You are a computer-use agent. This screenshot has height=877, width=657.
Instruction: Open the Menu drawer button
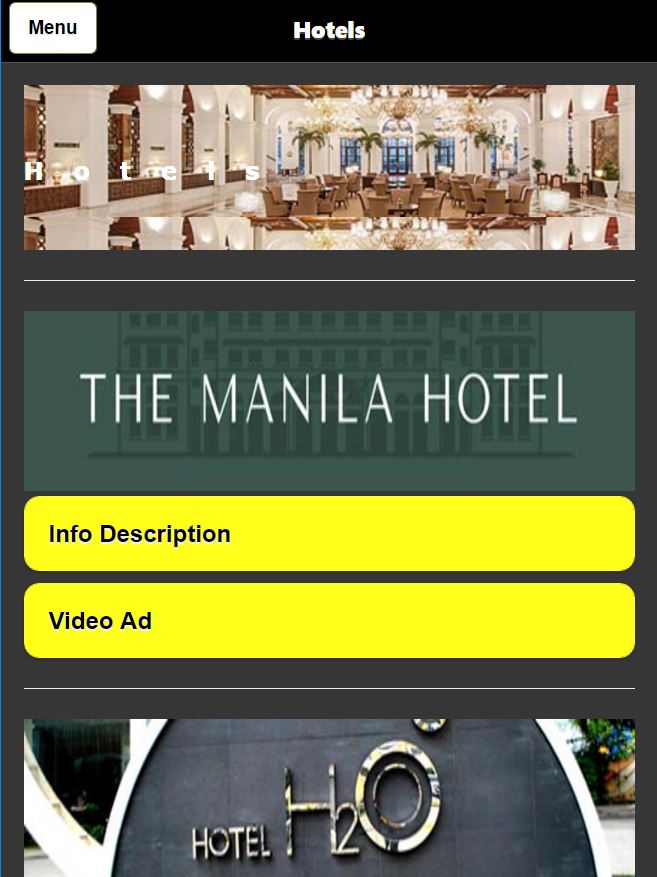pos(53,28)
